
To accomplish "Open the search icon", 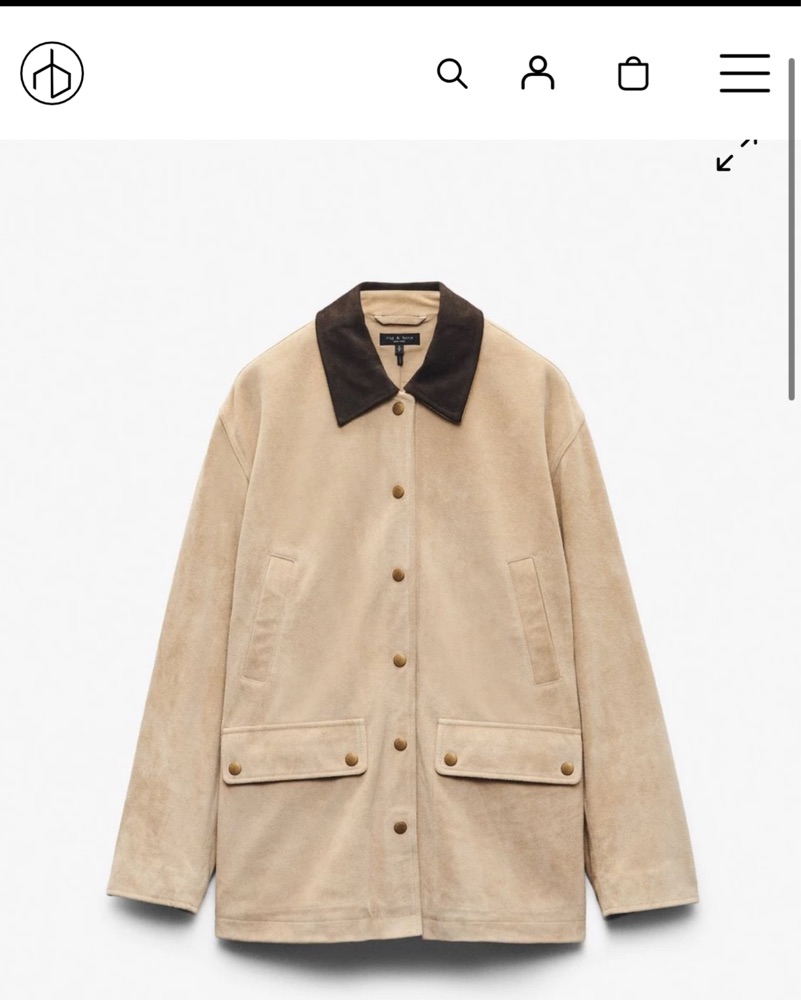I will tap(452, 73).
